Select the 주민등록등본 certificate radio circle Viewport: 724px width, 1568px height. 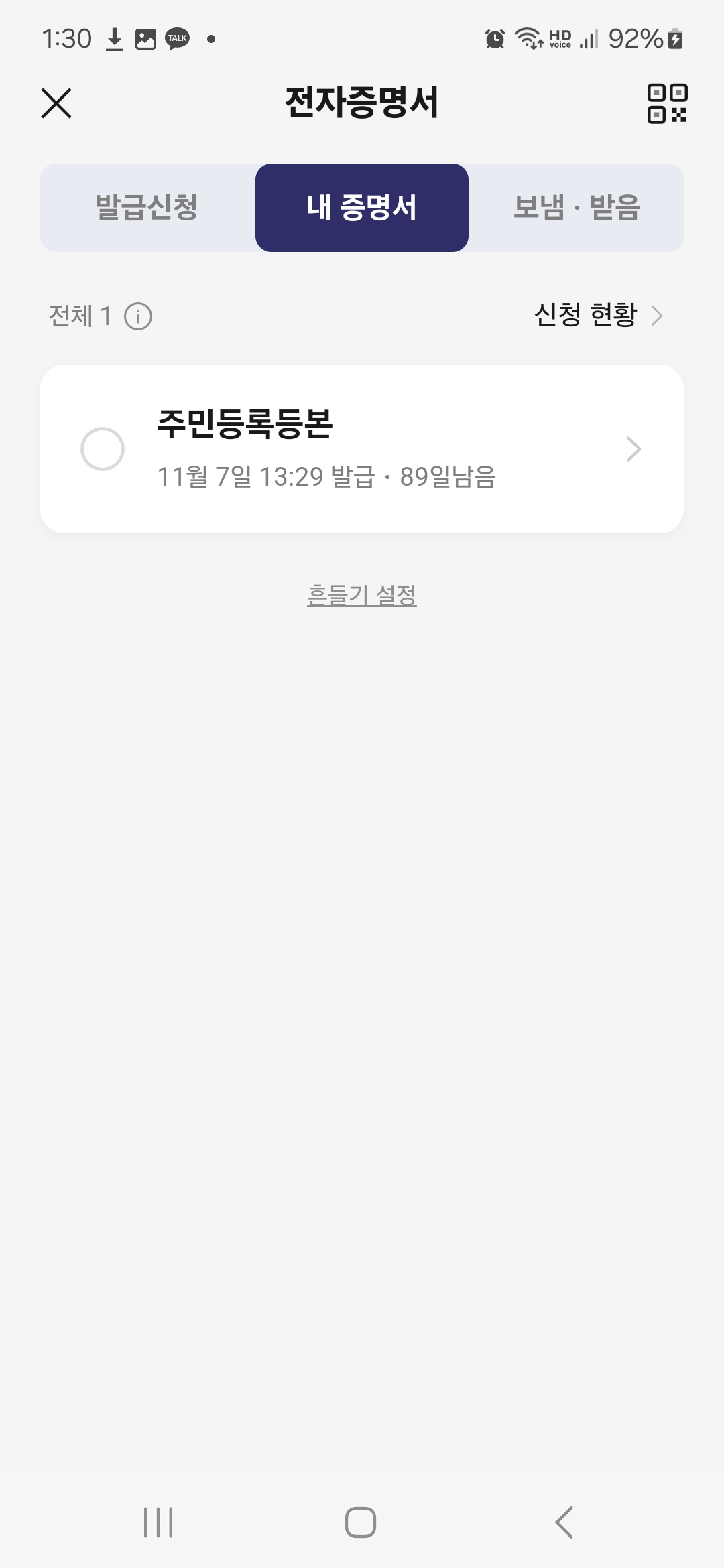104,450
